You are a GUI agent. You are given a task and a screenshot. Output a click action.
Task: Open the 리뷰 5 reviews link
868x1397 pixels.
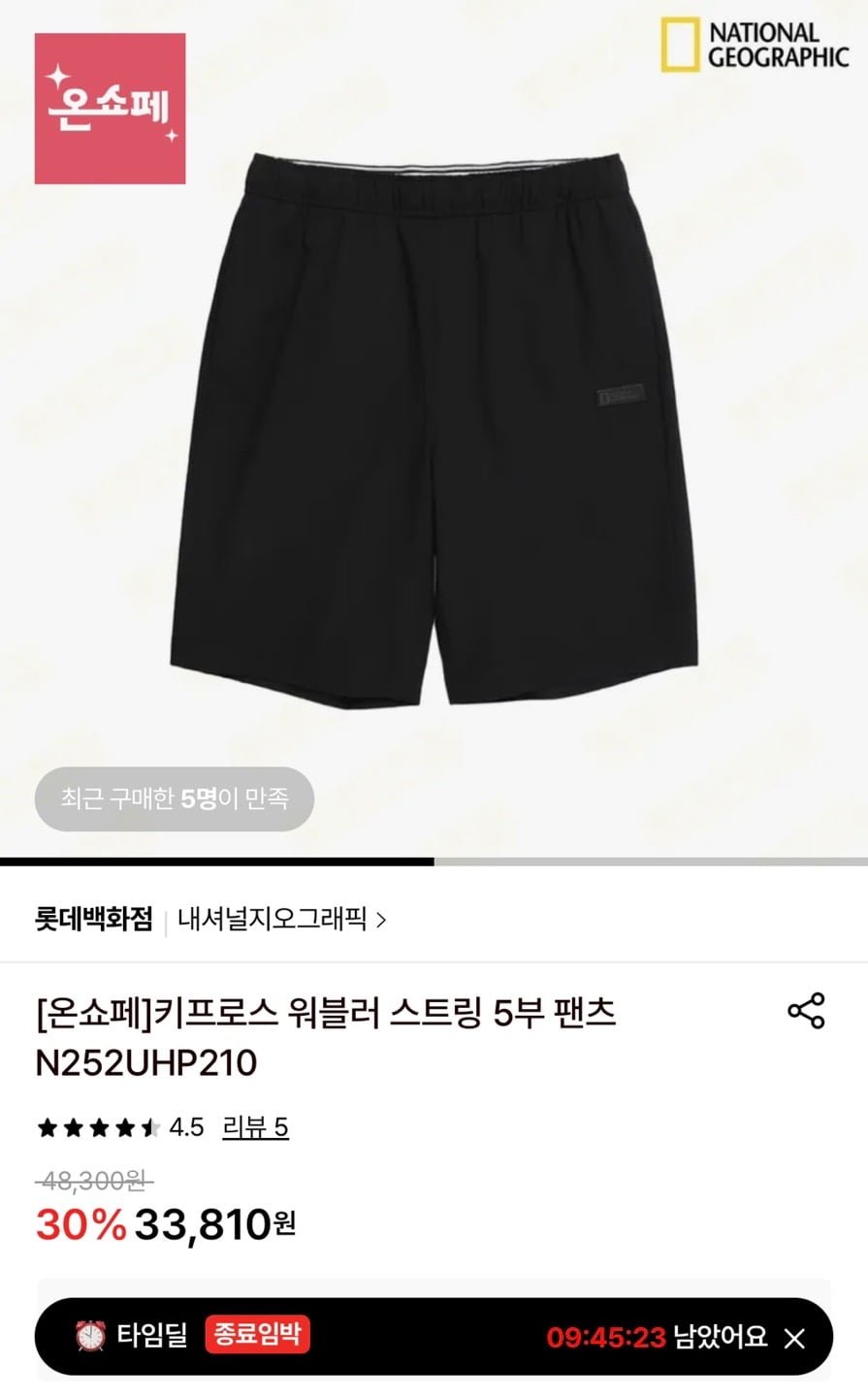[x=255, y=1127]
